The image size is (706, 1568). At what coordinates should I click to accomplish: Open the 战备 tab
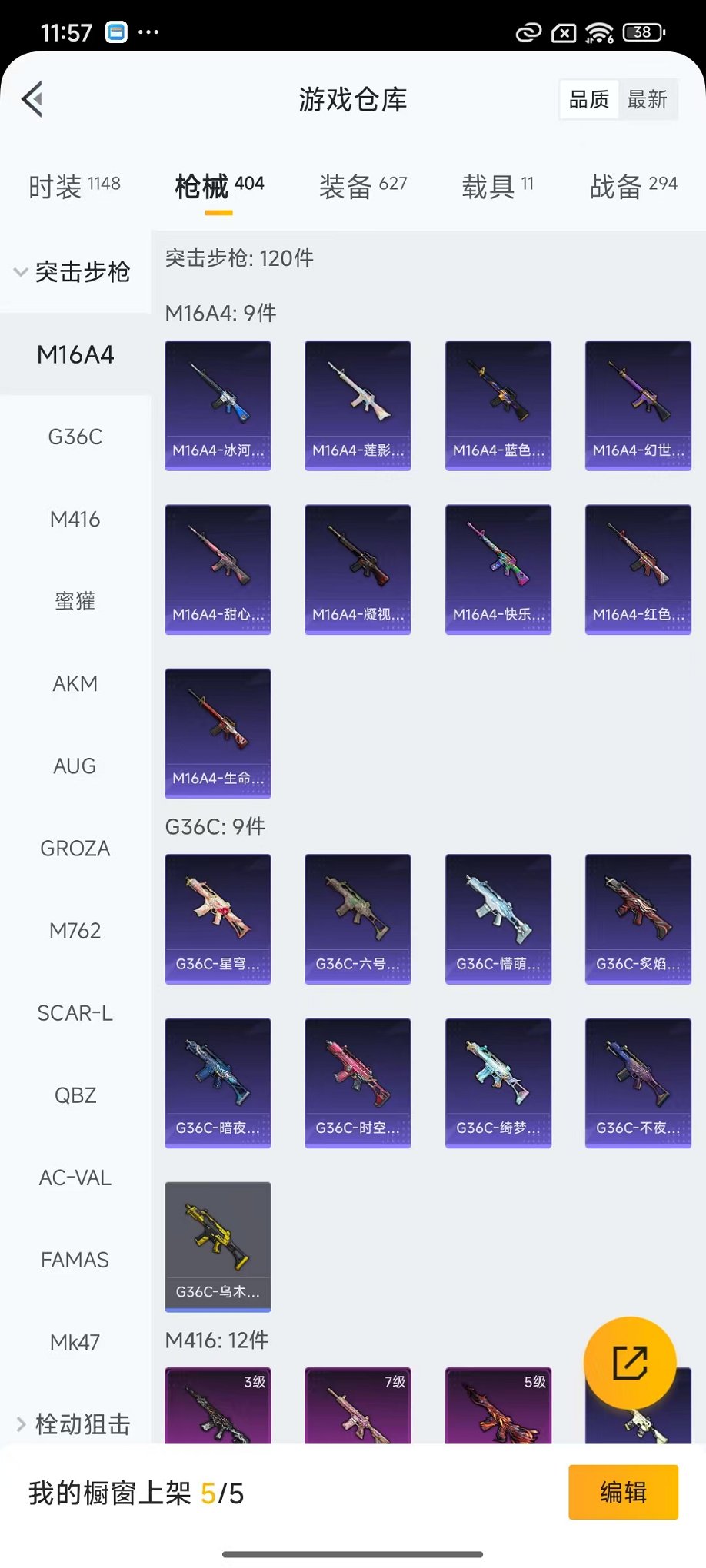pyautogui.click(x=633, y=186)
